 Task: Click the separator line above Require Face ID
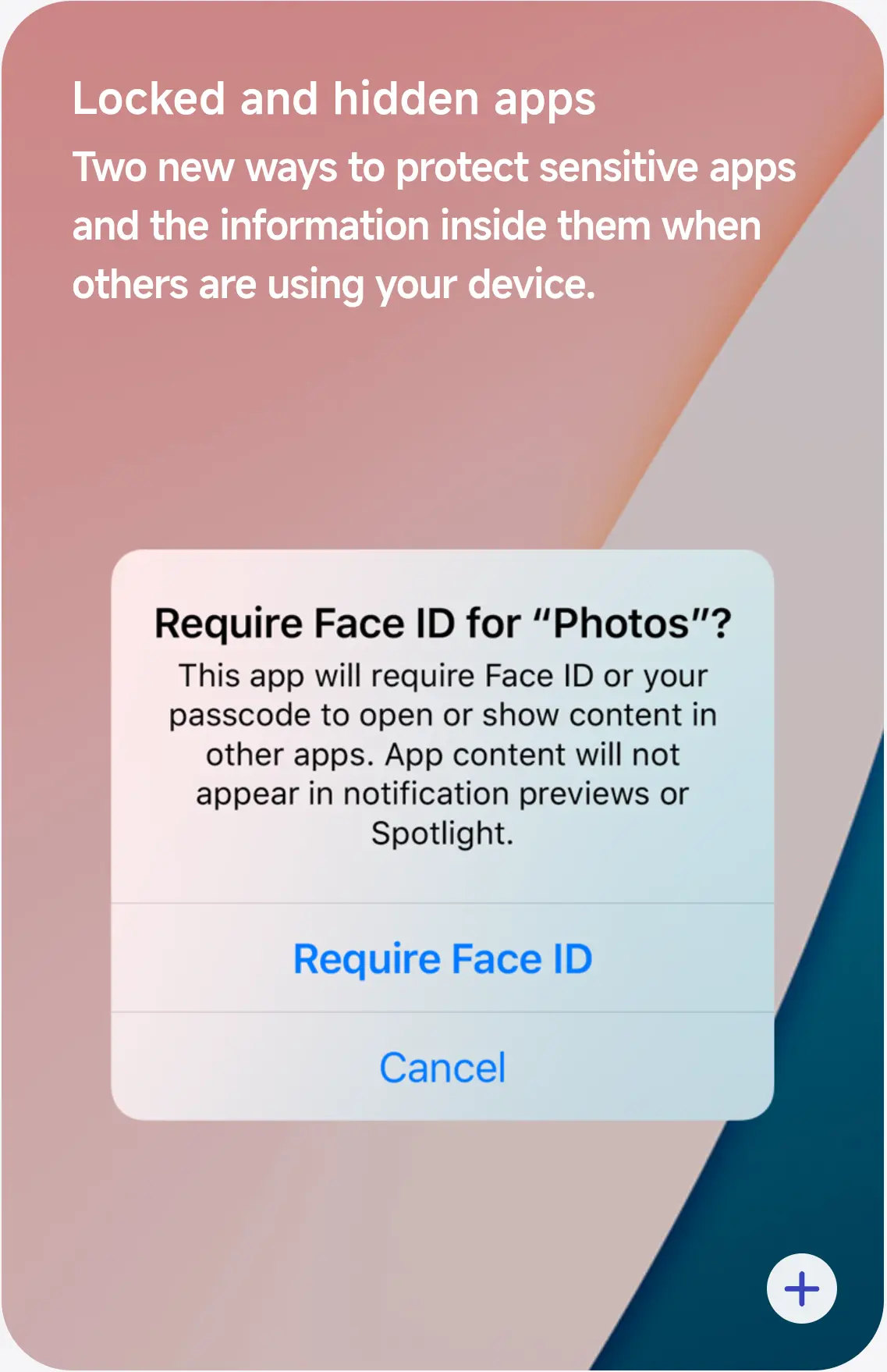442,903
